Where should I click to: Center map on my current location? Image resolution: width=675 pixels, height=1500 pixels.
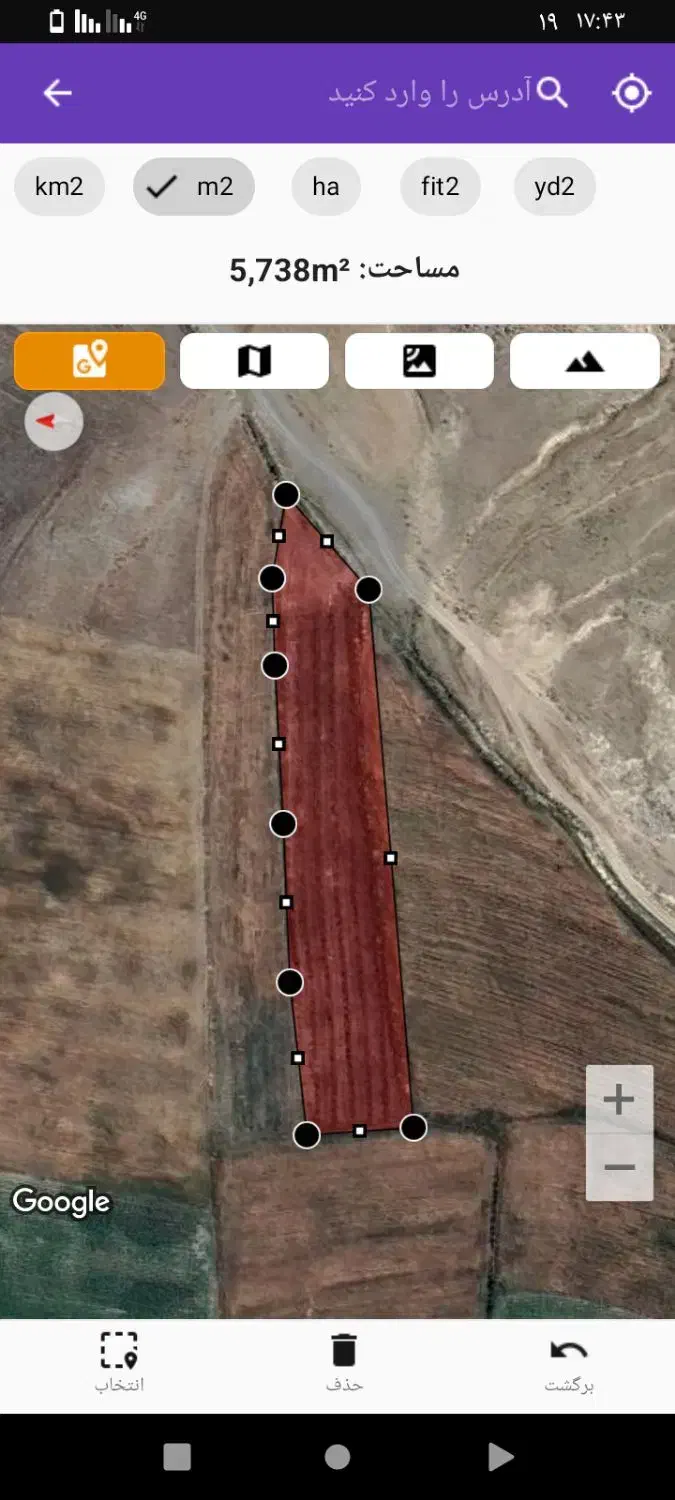(631, 93)
